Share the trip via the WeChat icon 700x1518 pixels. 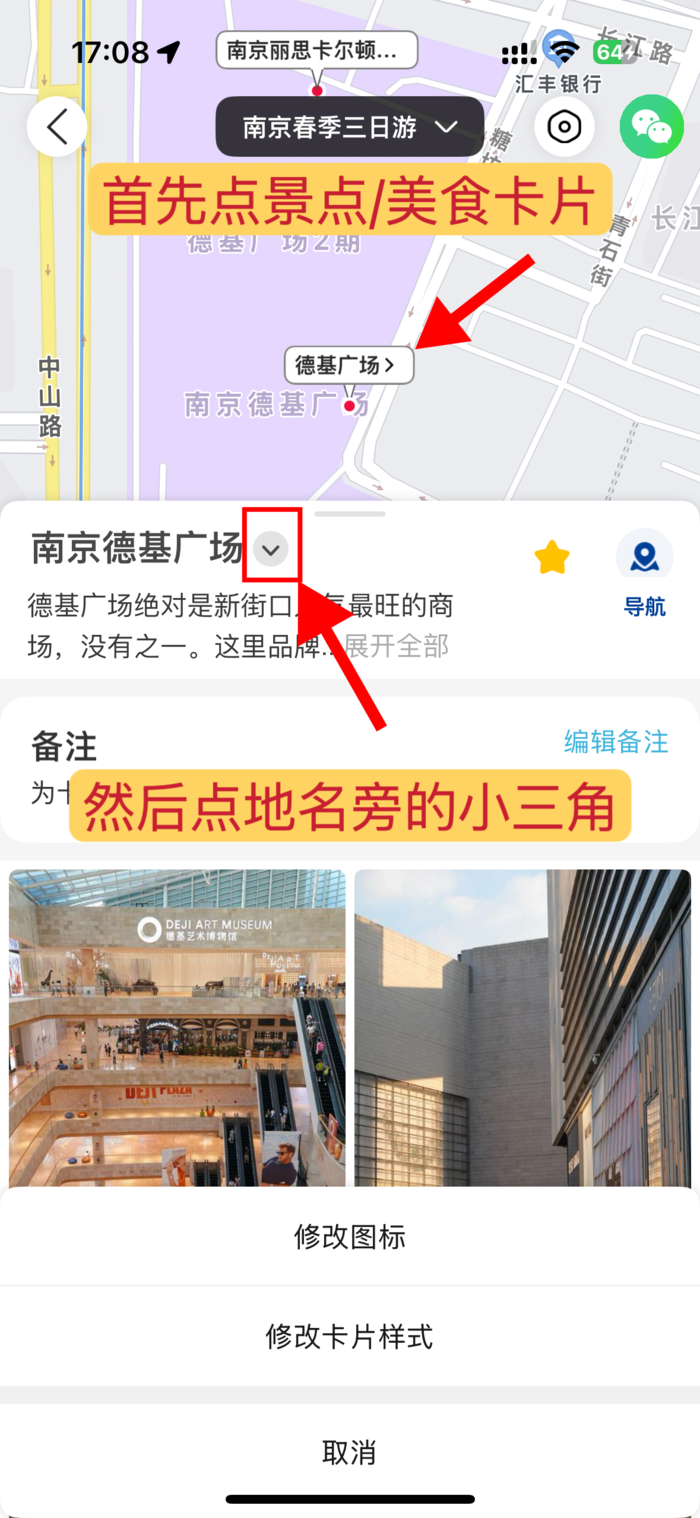(651, 127)
